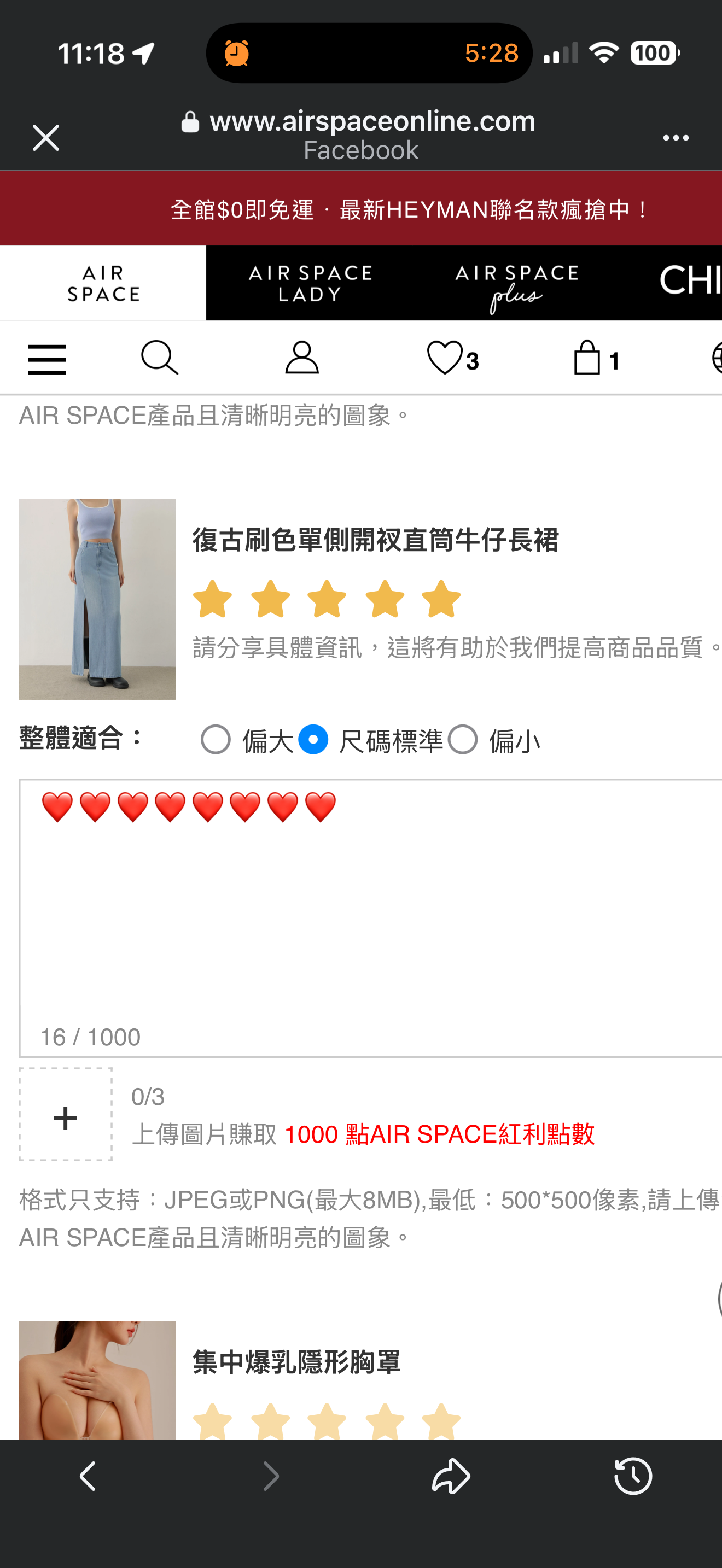Viewport: 722px width, 1568px height.
Task: Open the hamburger menu
Action: (x=47, y=359)
